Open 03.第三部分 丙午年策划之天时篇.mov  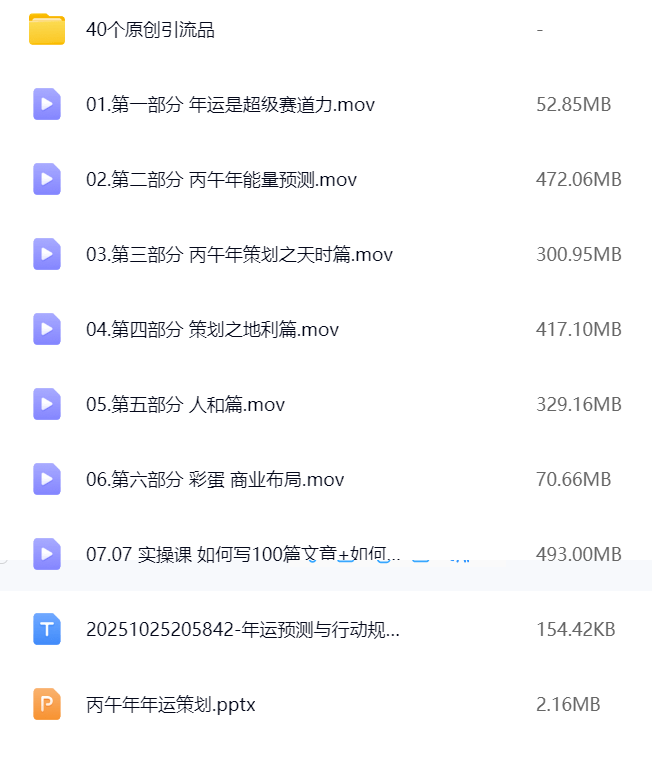click(239, 255)
